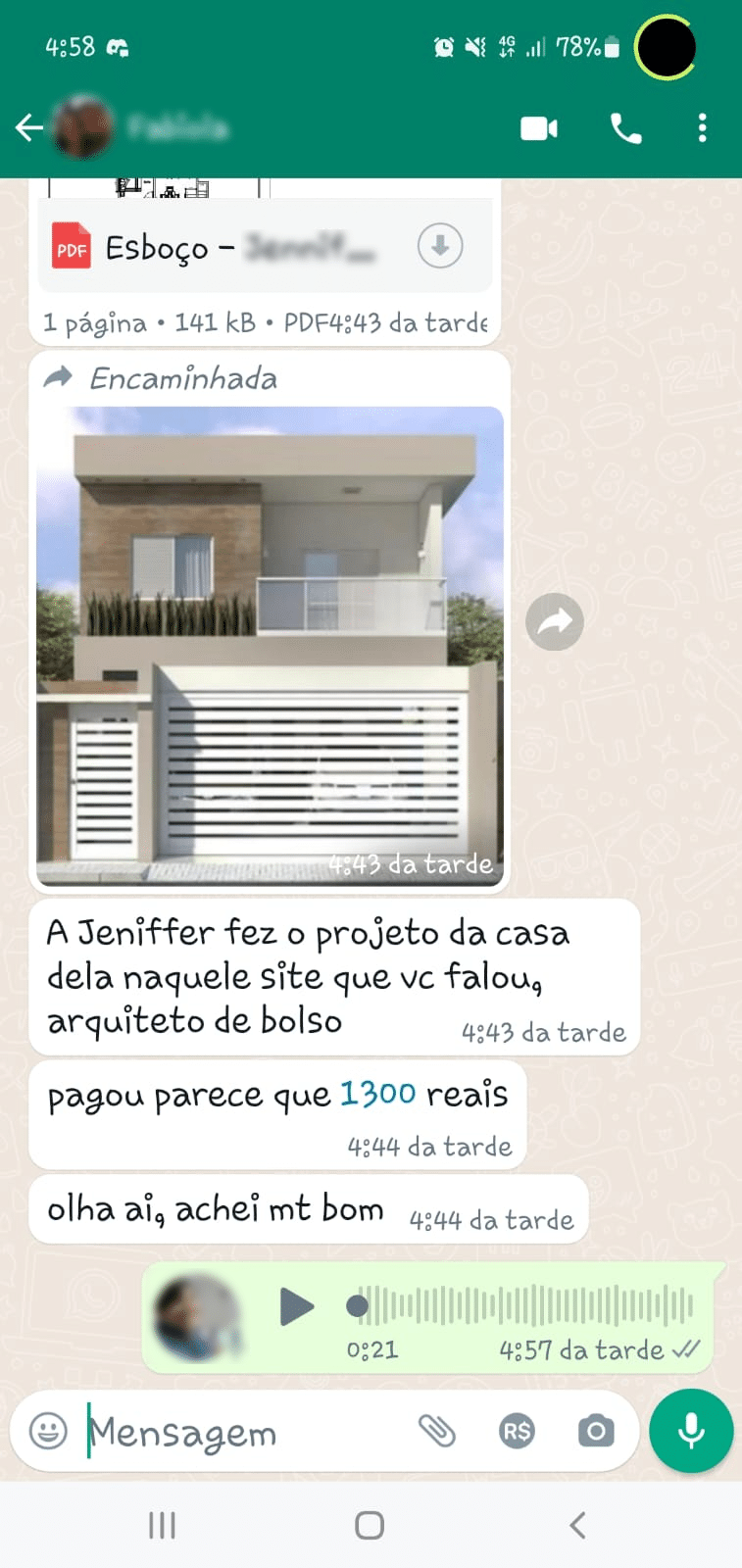Open the camera from the message bar
742x1568 pixels.
596,1432
